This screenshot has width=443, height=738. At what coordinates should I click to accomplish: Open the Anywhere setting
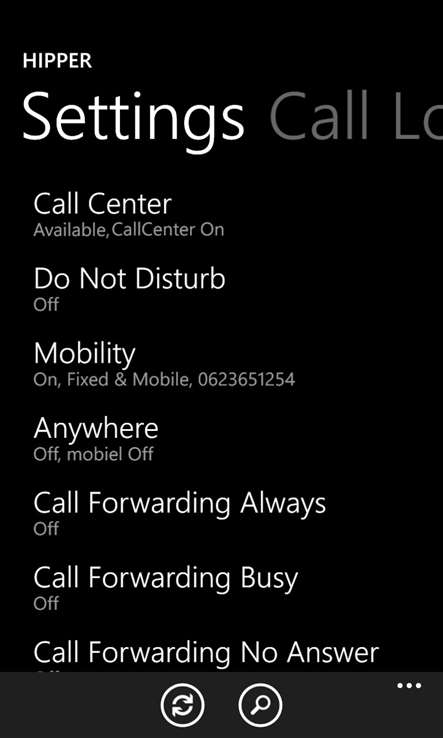pos(221,439)
